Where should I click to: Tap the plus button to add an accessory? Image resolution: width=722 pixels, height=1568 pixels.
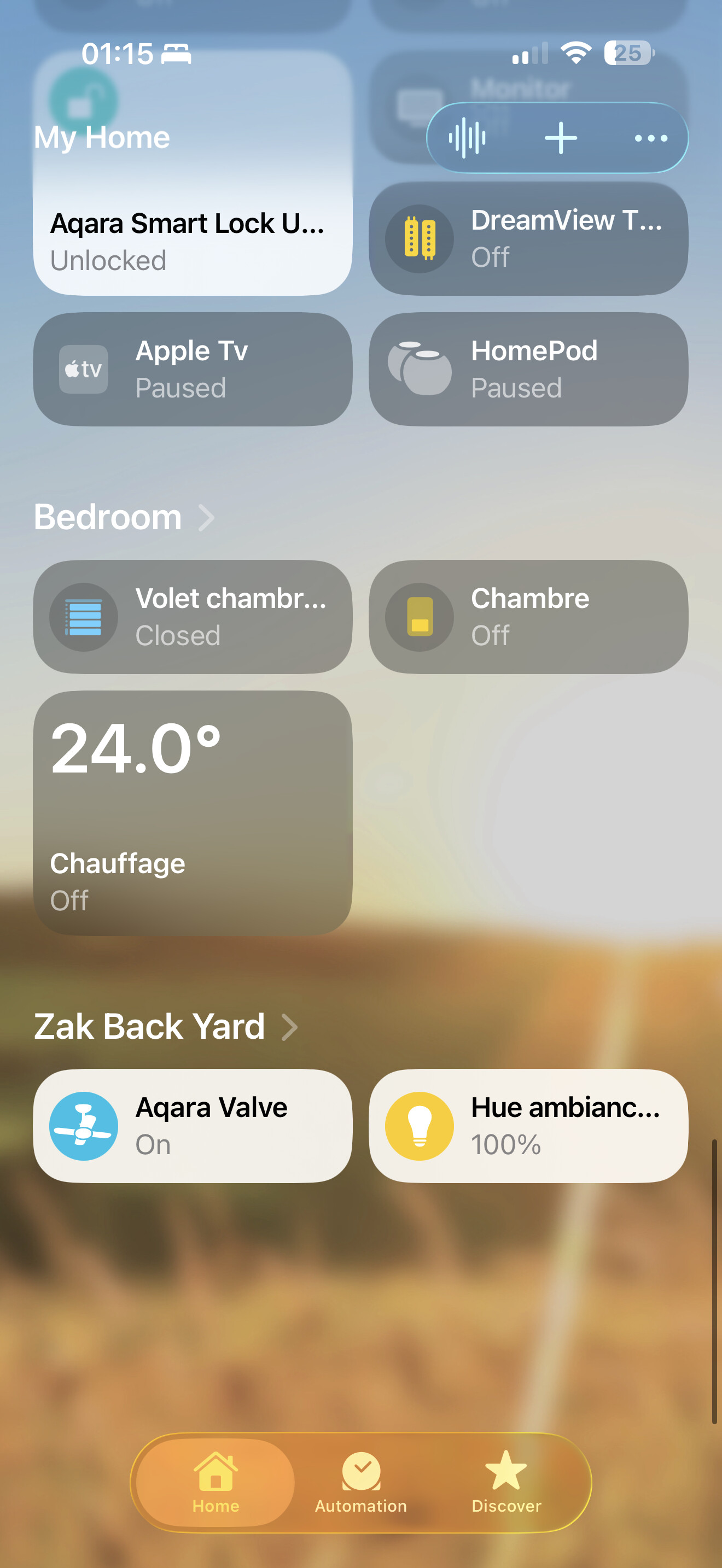point(560,138)
